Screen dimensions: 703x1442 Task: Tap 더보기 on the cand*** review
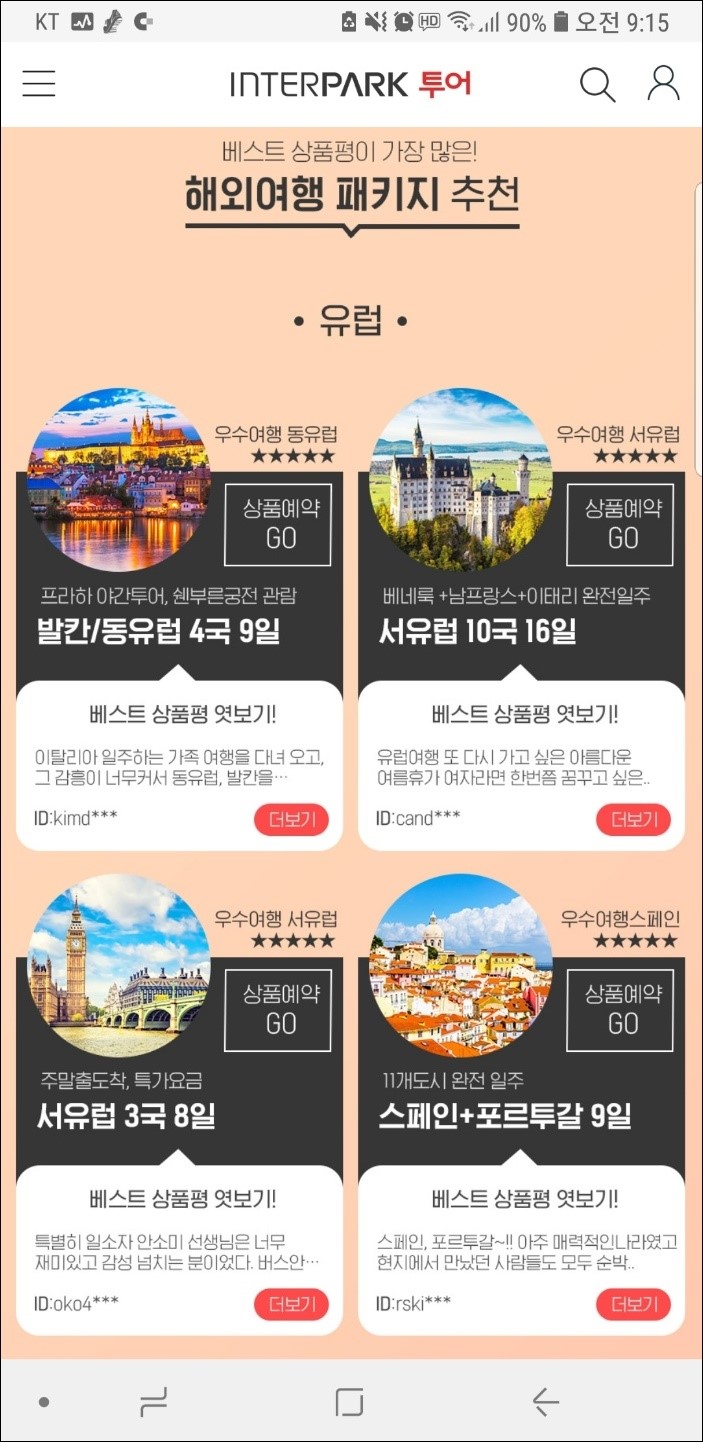(x=633, y=820)
